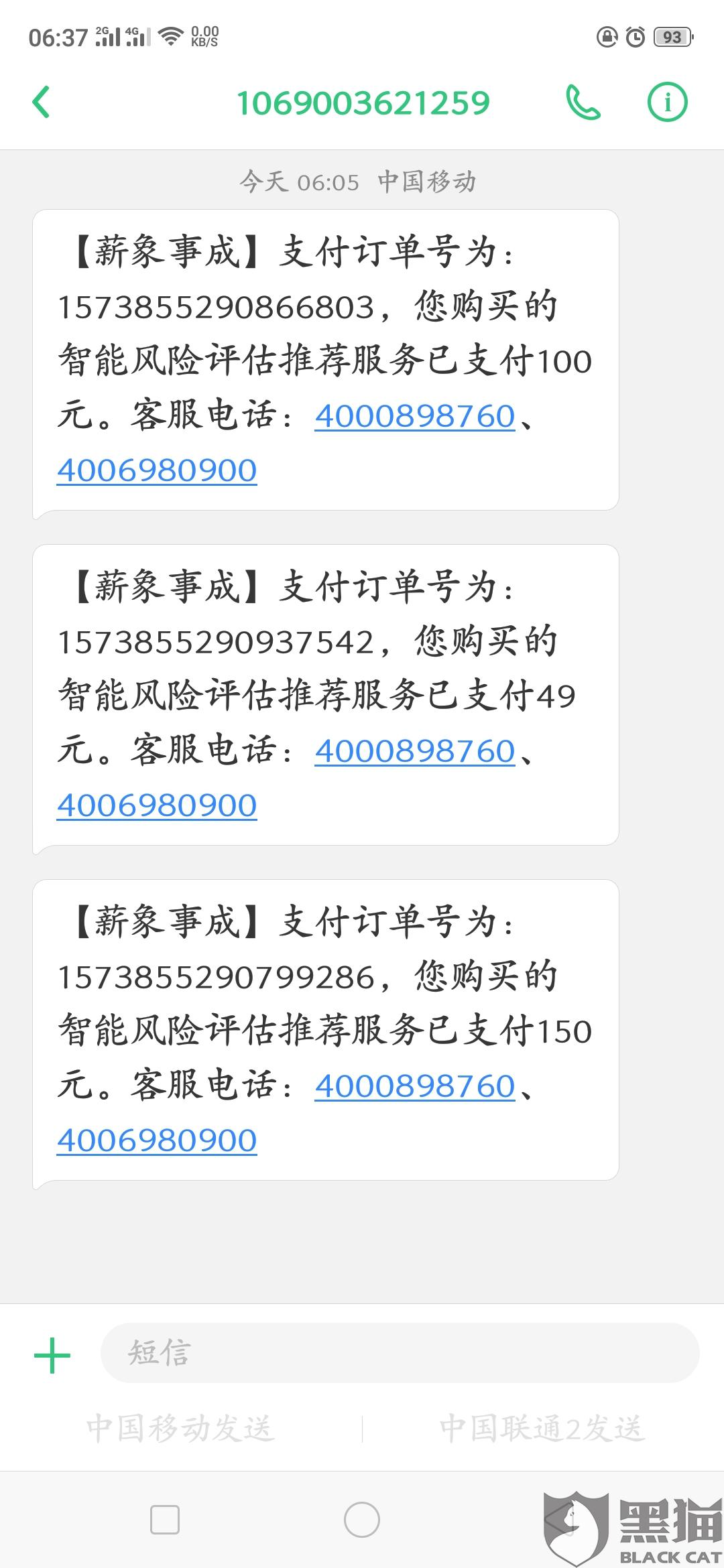Focus the 短信 message input field
This screenshot has height=1568, width=724.
[x=400, y=1353]
